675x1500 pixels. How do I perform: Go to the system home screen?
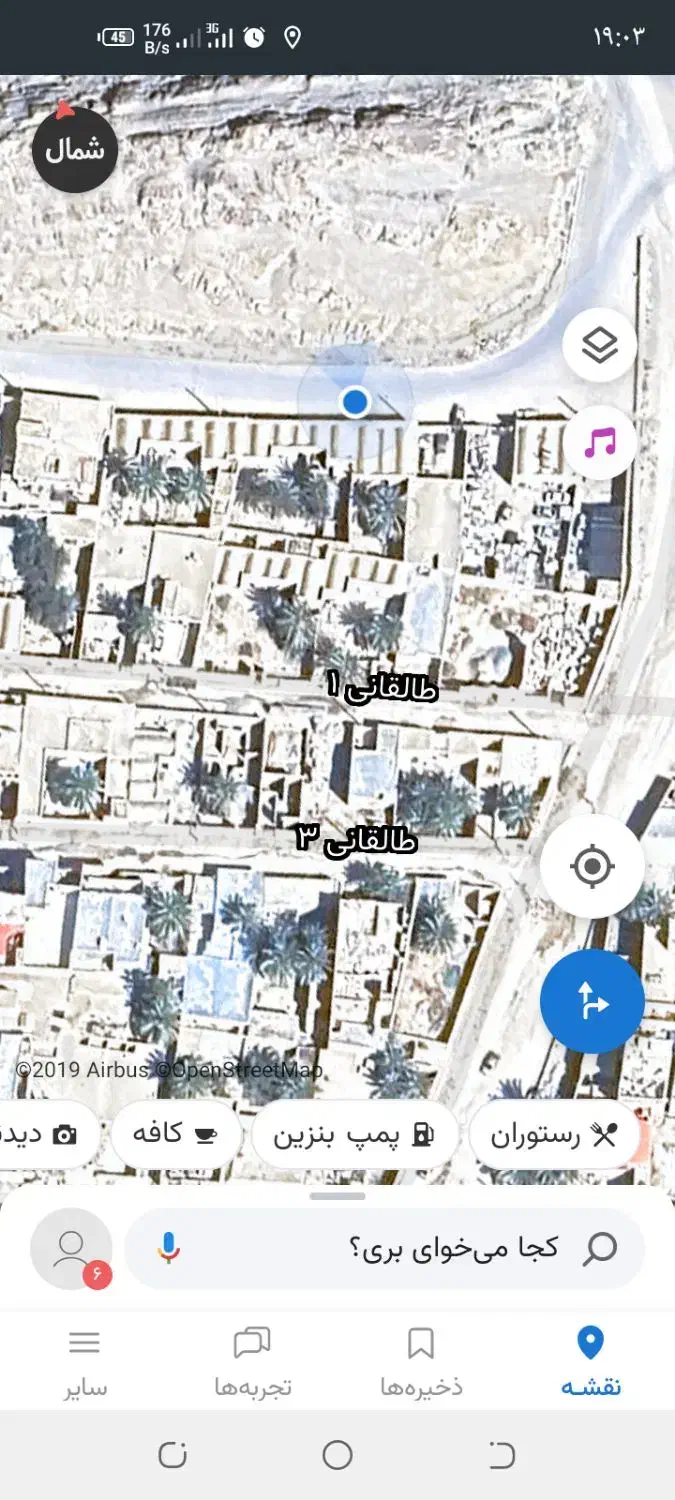[x=338, y=1455]
